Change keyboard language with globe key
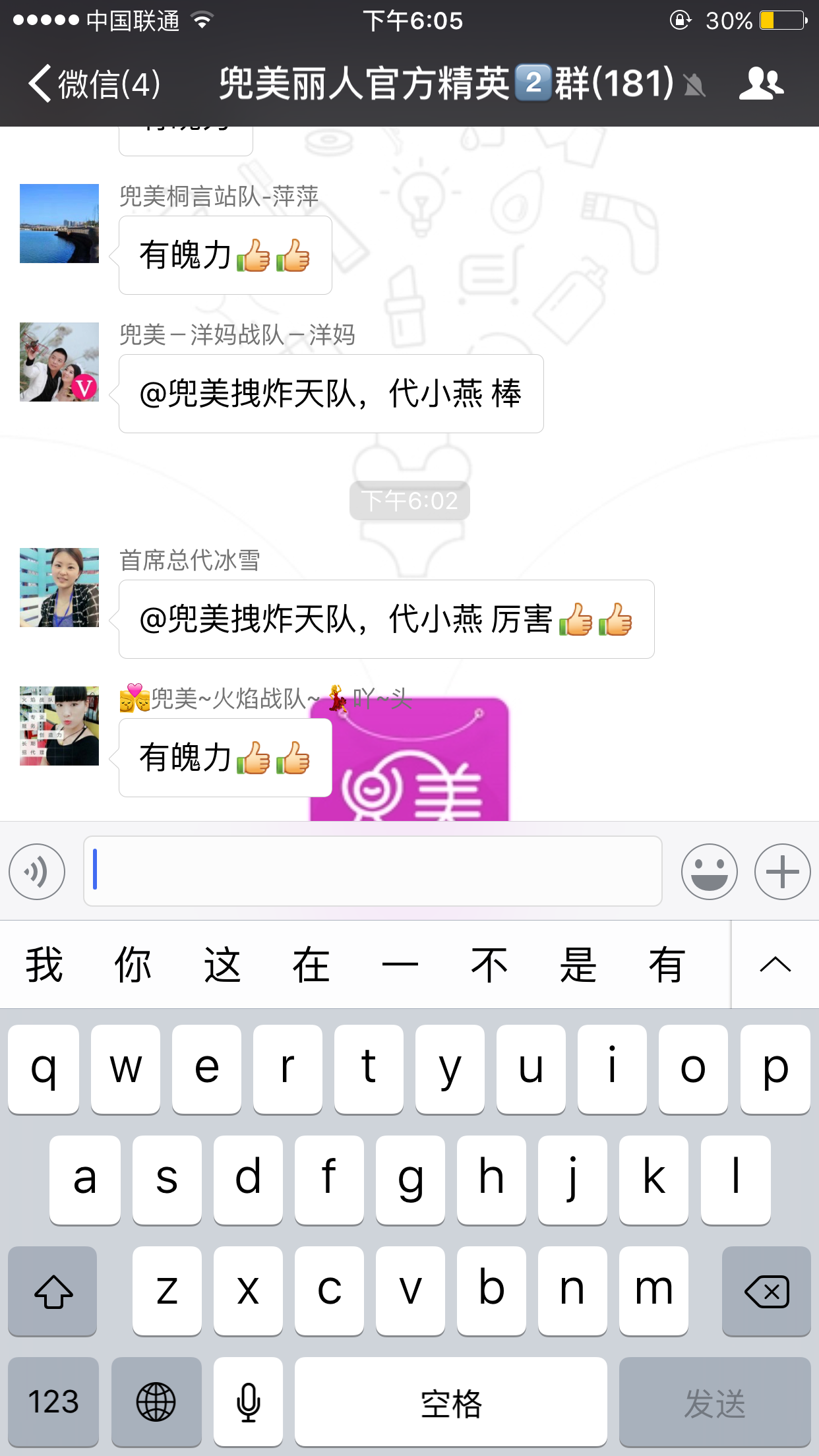Viewport: 819px width, 1456px height. pyautogui.click(x=156, y=1401)
